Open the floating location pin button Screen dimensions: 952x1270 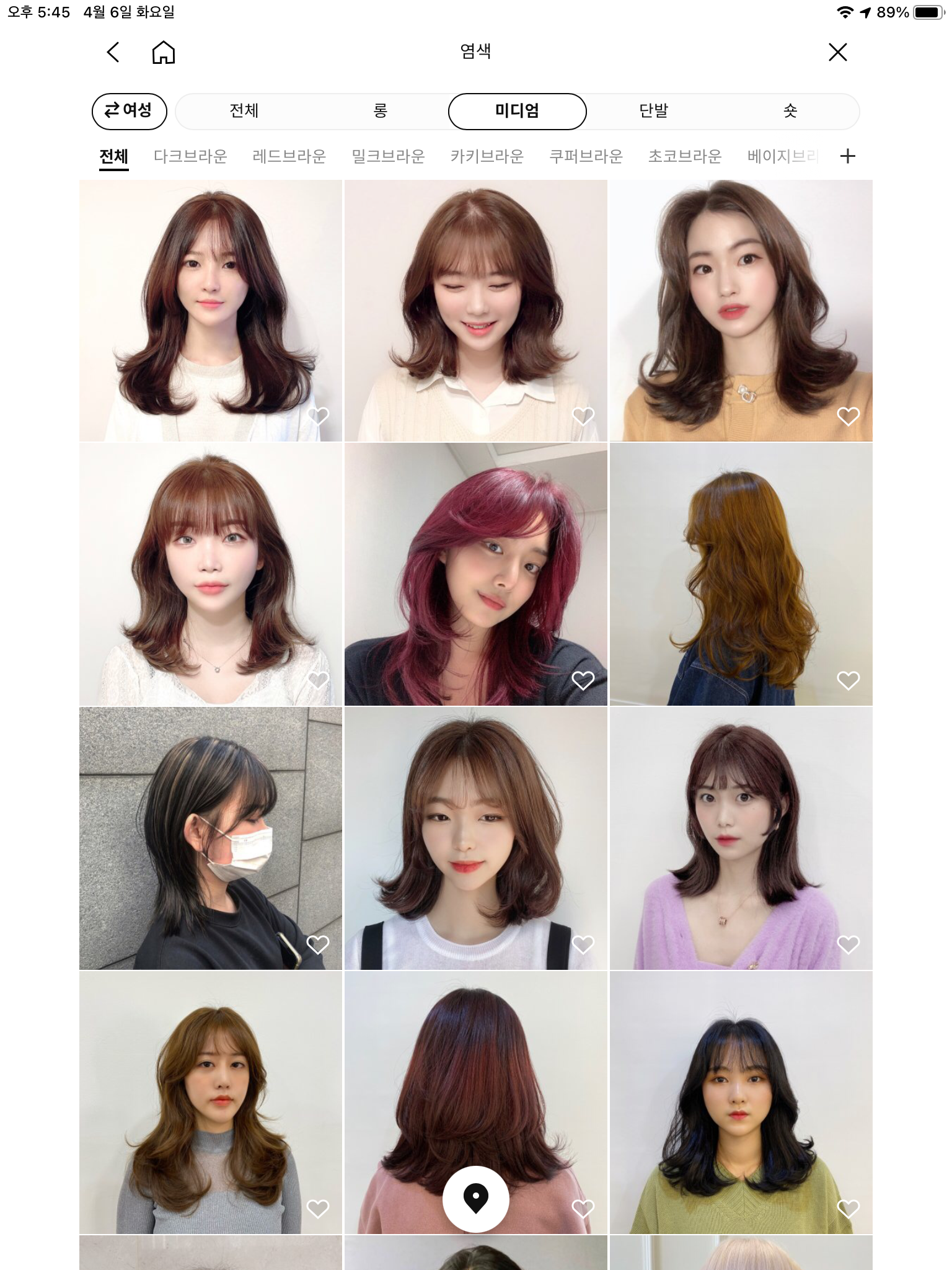(x=475, y=1199)
